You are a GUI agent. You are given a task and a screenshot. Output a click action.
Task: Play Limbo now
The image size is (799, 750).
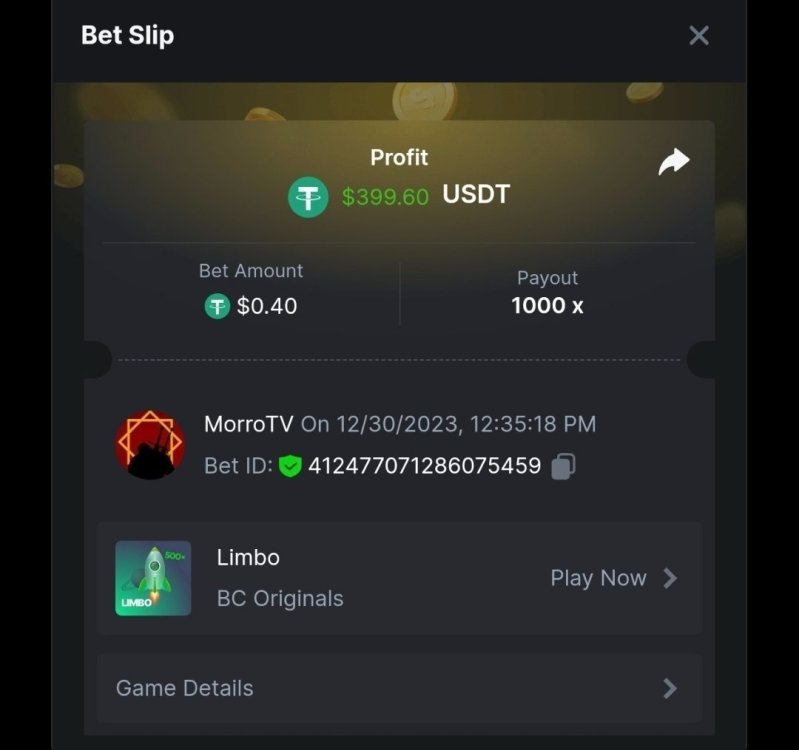[613, 578]
